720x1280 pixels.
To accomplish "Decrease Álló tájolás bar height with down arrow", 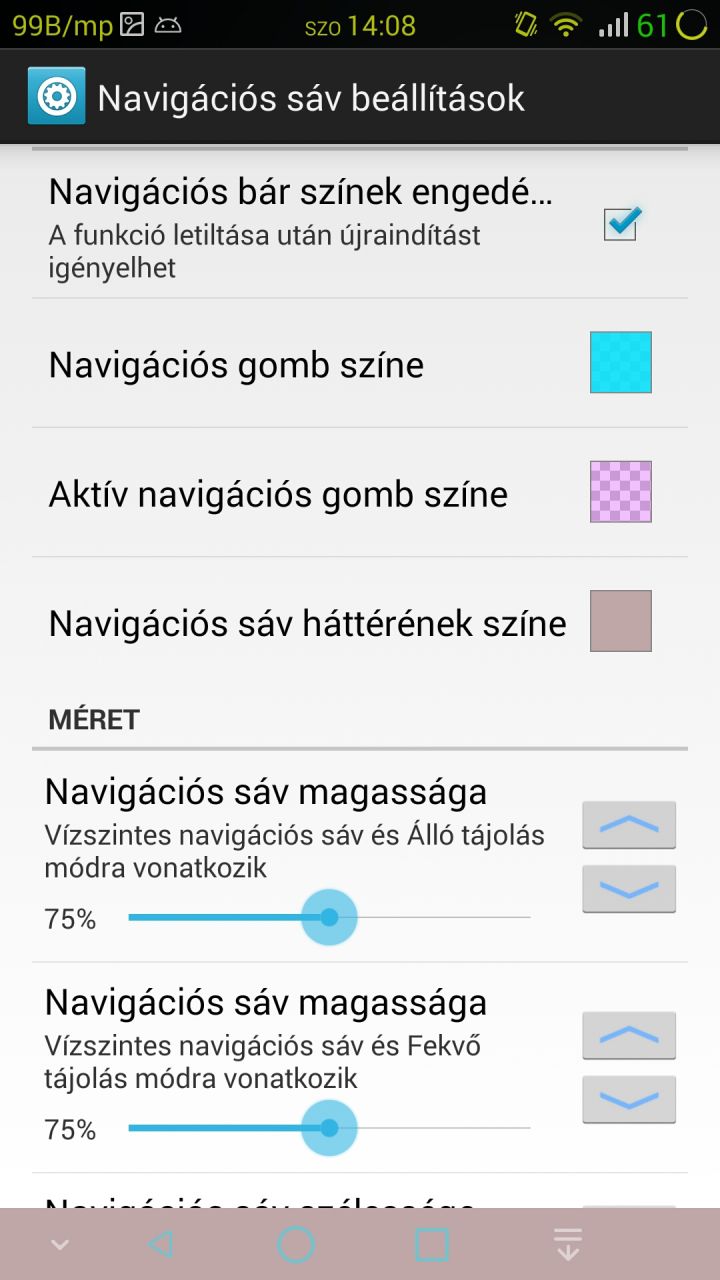I will [x=629, y=889].
